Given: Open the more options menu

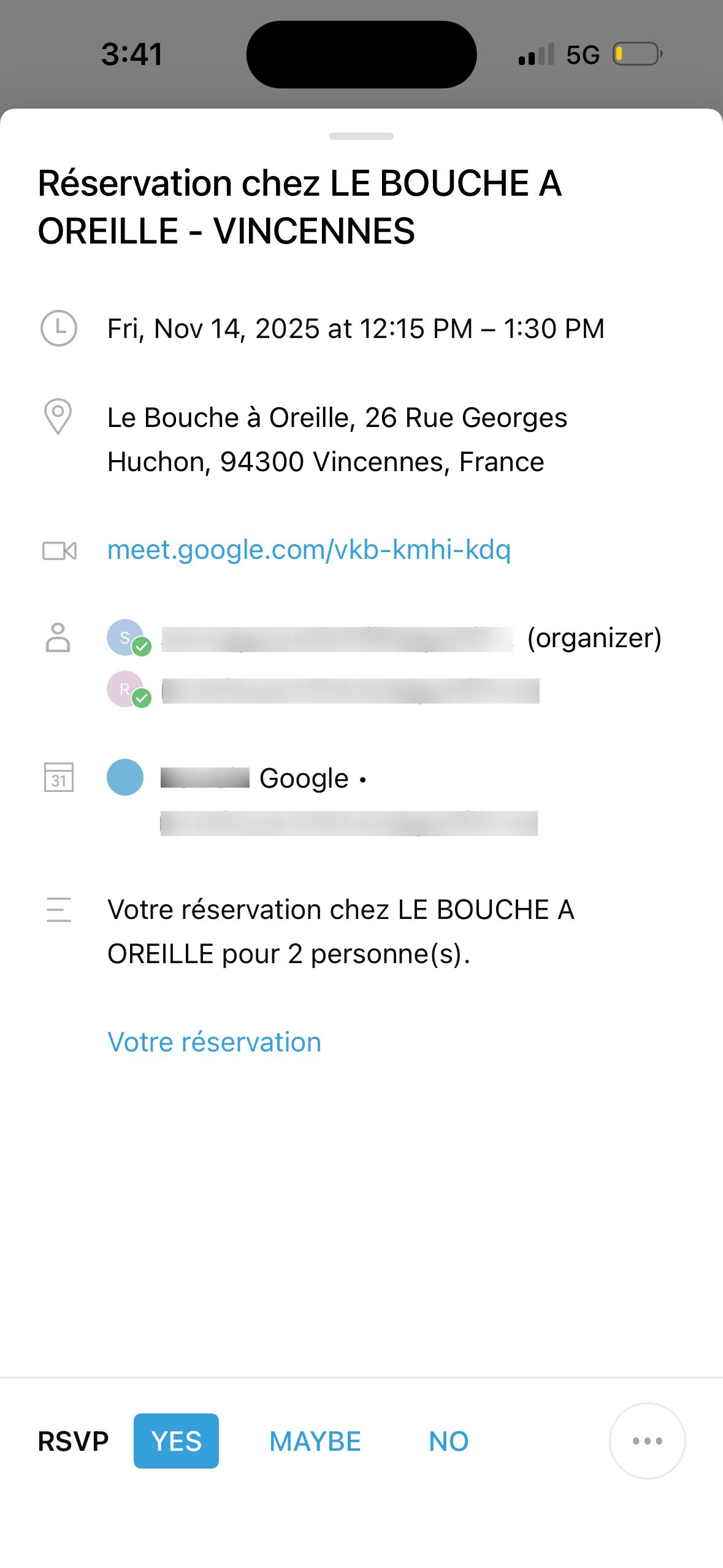Looking at the screenshot, I should click(647, 1441).
